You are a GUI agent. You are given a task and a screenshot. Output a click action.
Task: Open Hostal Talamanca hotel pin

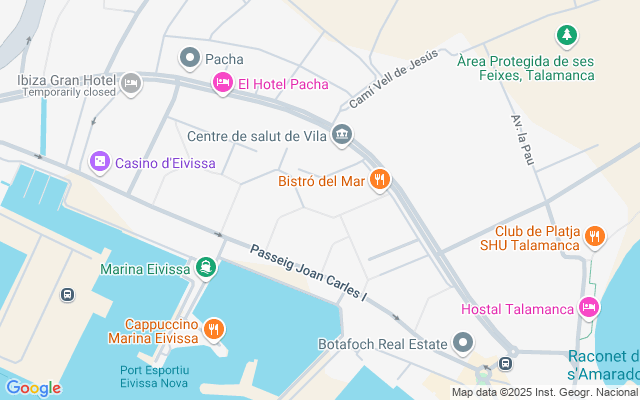pyautogui.click(x=589, y=308)
